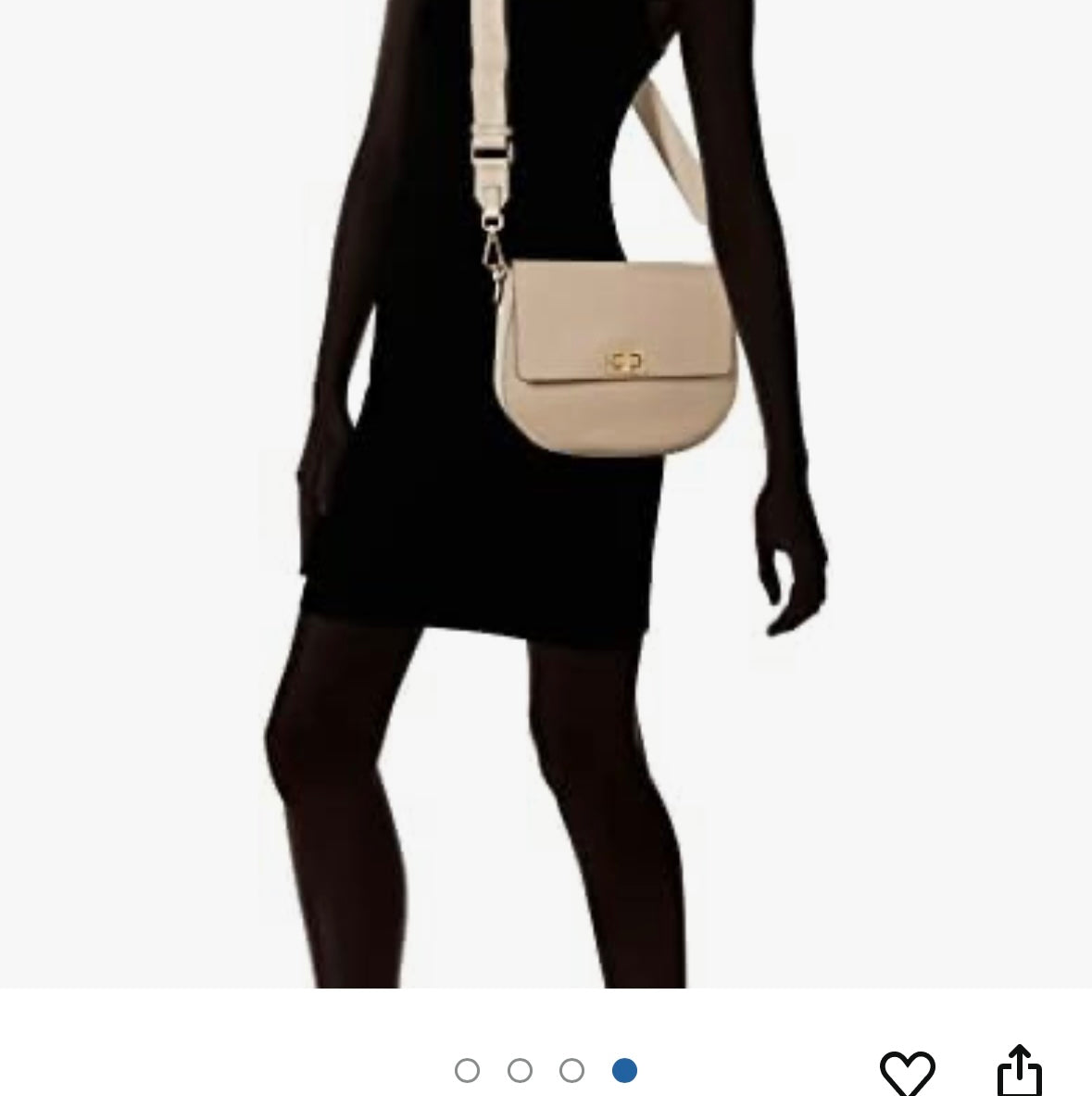Screen dimensions: 1092x1096
Task: Jump to the third image indicator dot
Action: [x=571, y=1071]
